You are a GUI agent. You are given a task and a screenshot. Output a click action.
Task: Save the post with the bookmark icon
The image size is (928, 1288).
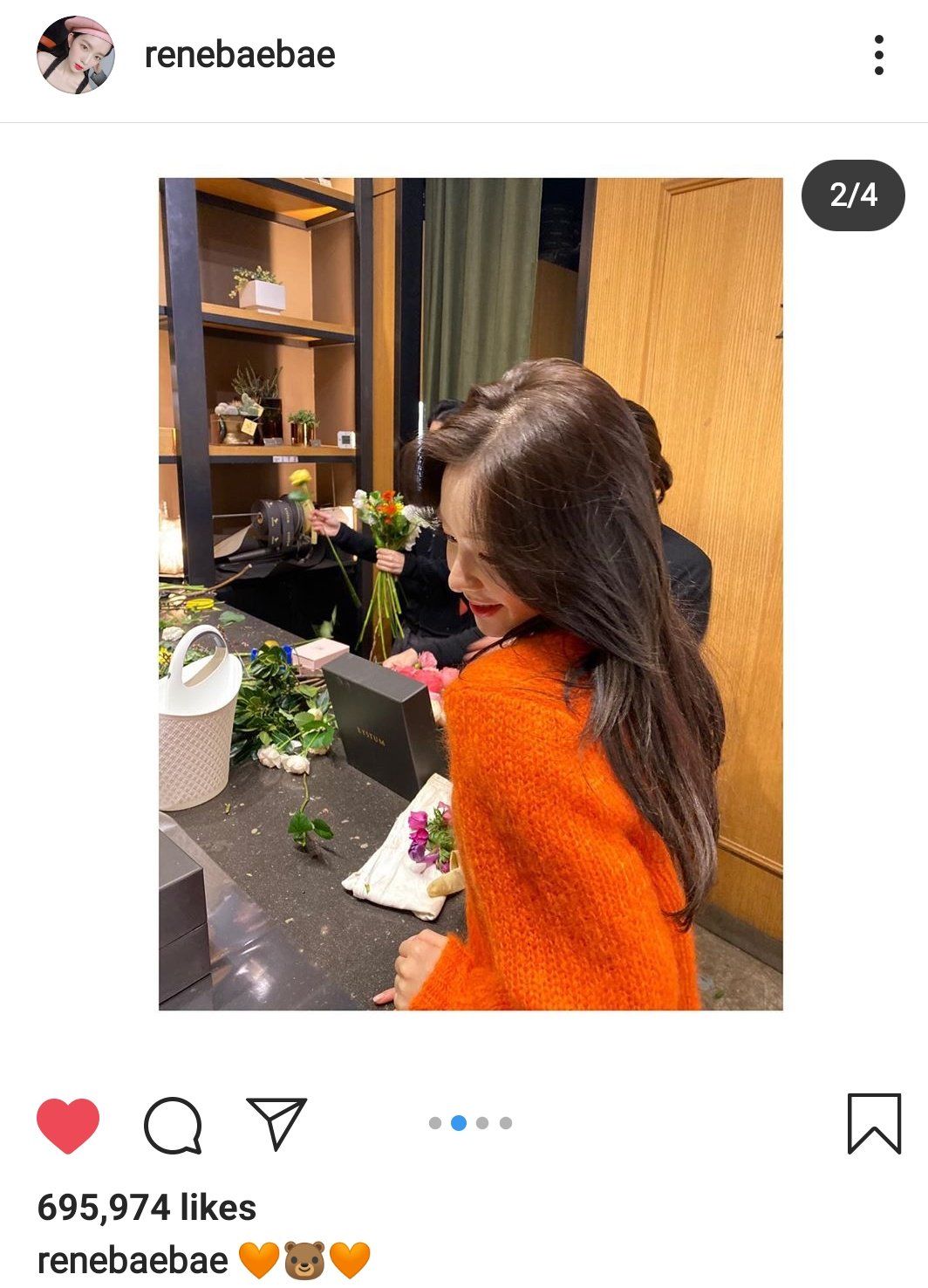click(x=874, y=1124)
